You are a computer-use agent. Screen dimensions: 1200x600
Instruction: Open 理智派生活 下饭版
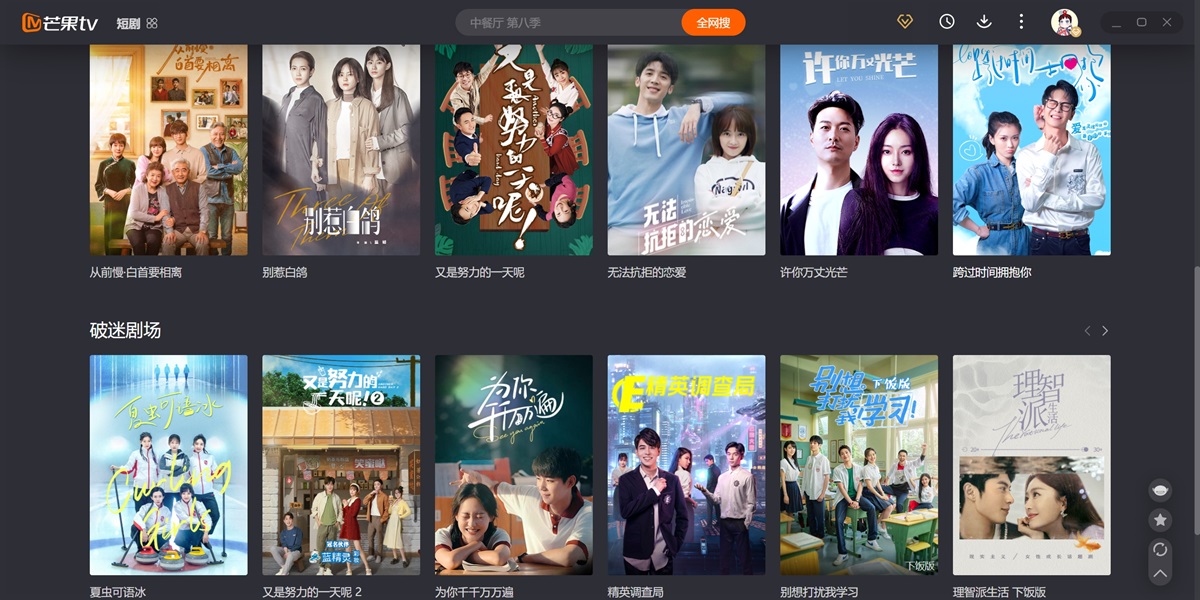(1031, 465)
